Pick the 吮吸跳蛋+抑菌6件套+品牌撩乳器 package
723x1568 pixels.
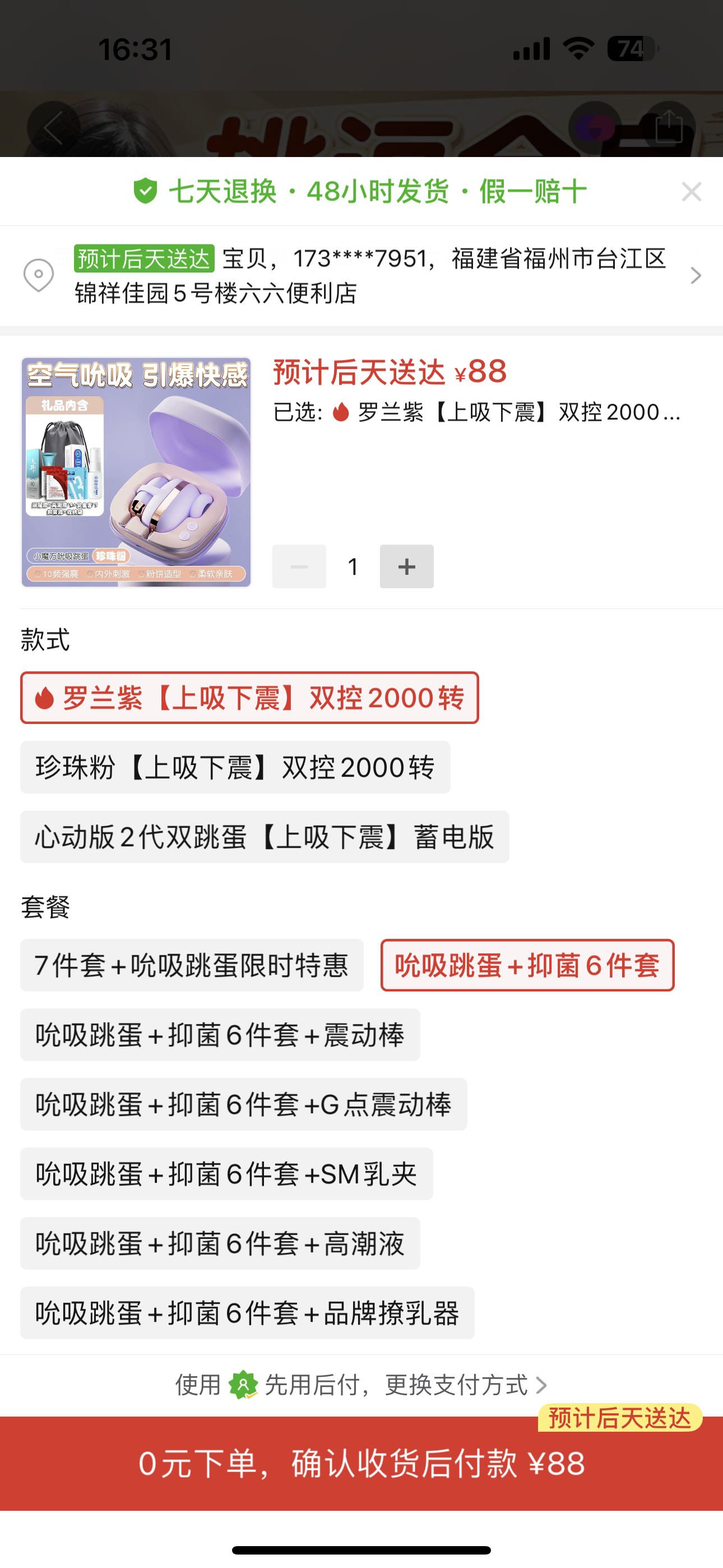247,1312
